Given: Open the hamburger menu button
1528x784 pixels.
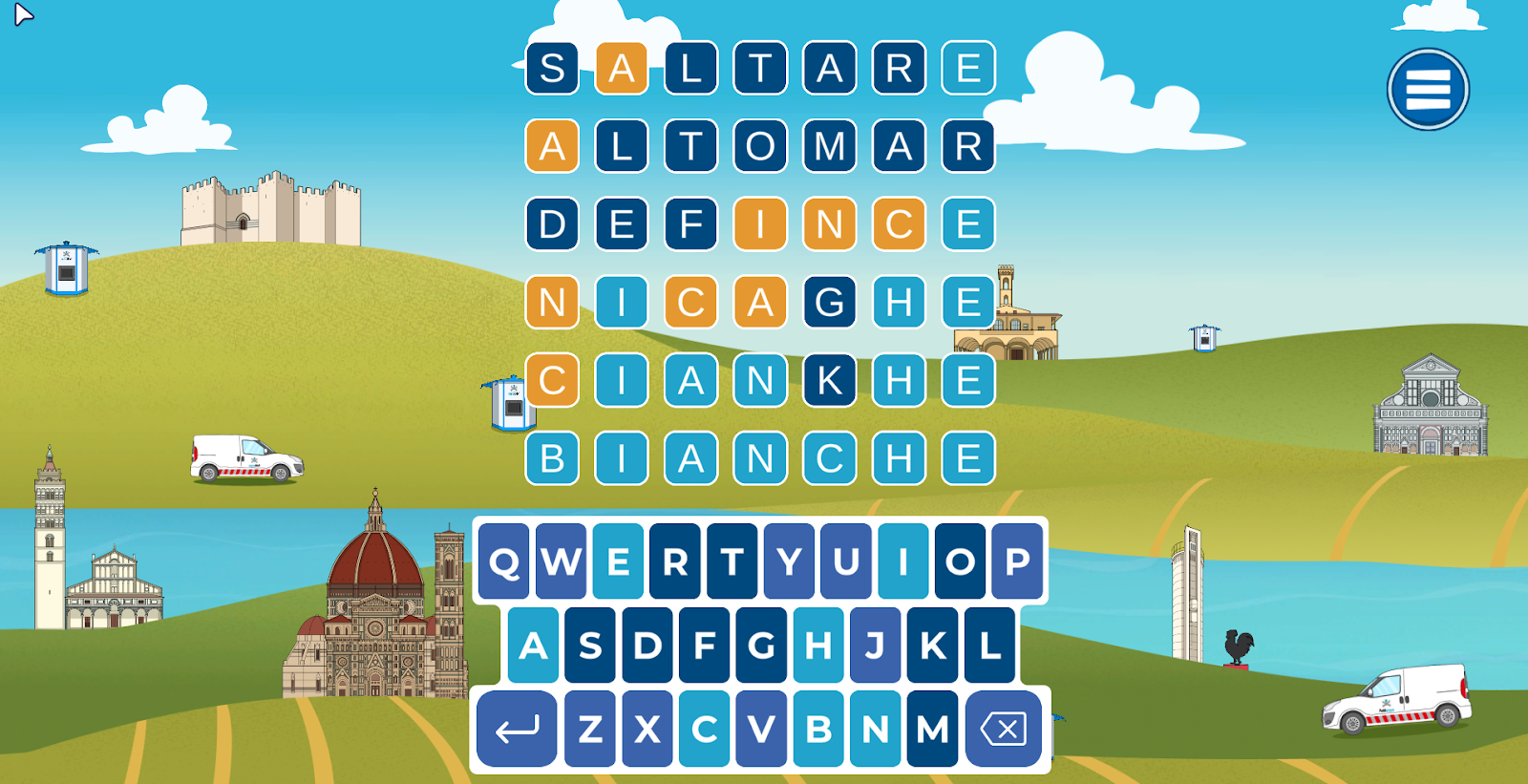Looking at the screenshot, I should [x=1428, y=90].
